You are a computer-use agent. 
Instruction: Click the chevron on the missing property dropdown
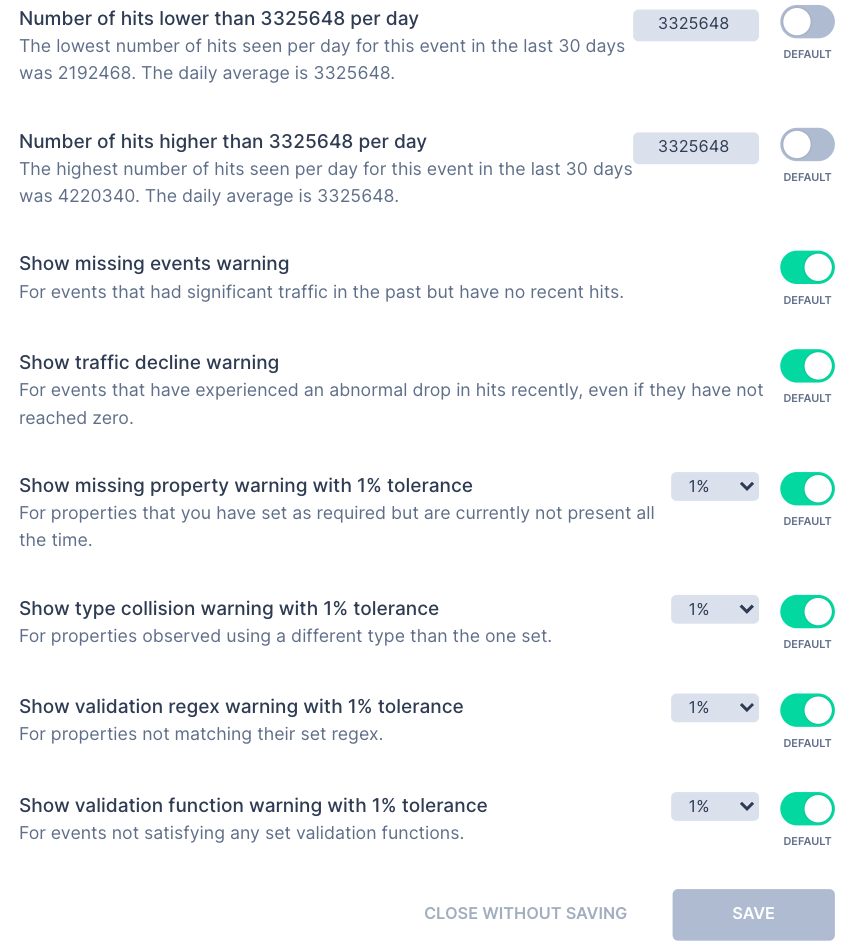click(745, 487)
